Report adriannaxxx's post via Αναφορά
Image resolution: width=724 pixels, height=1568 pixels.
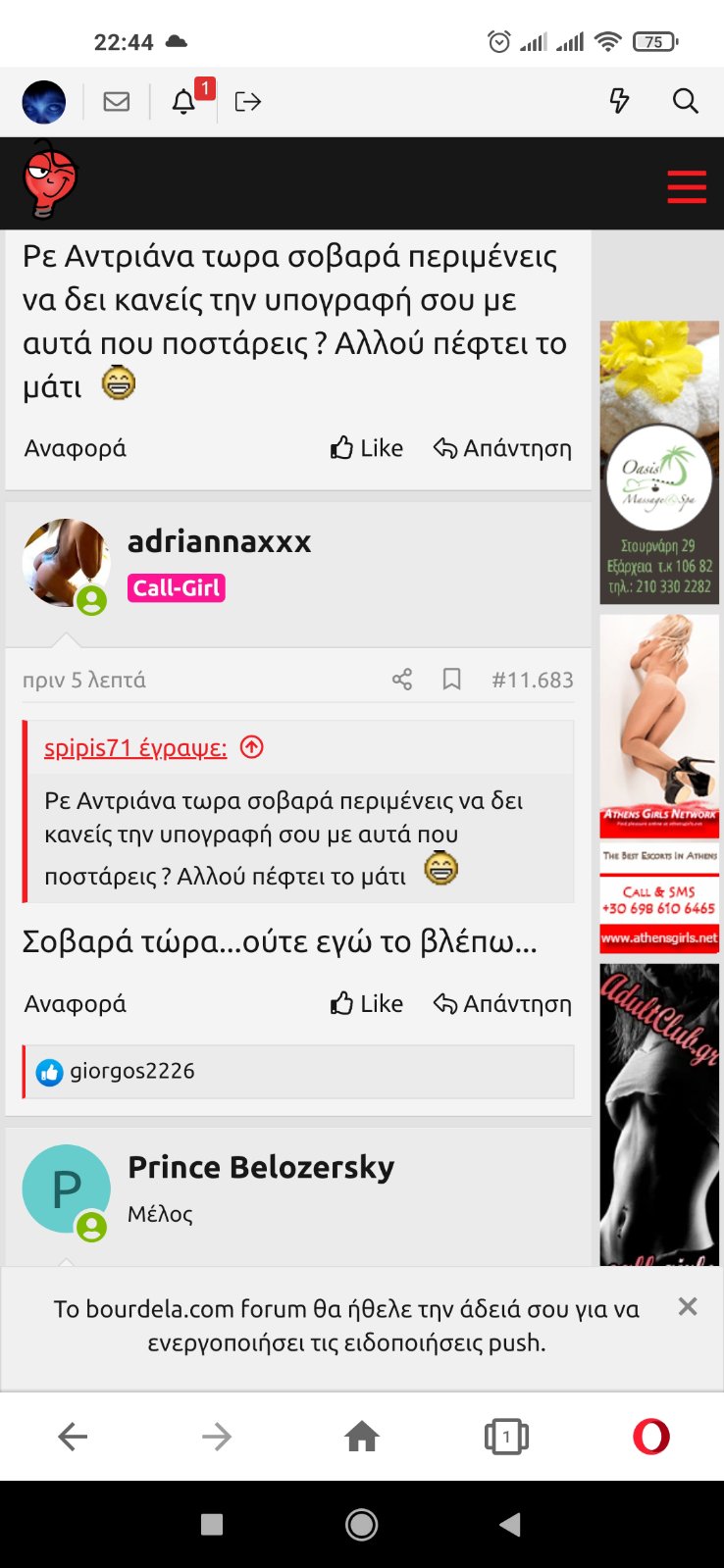[x=76, y=1004]
